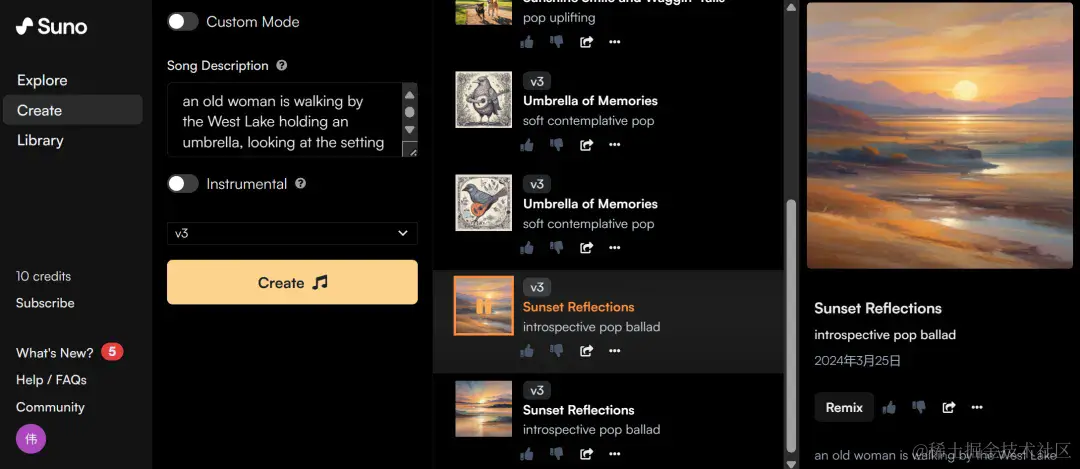Open the Subscribe link

[45, 303]
